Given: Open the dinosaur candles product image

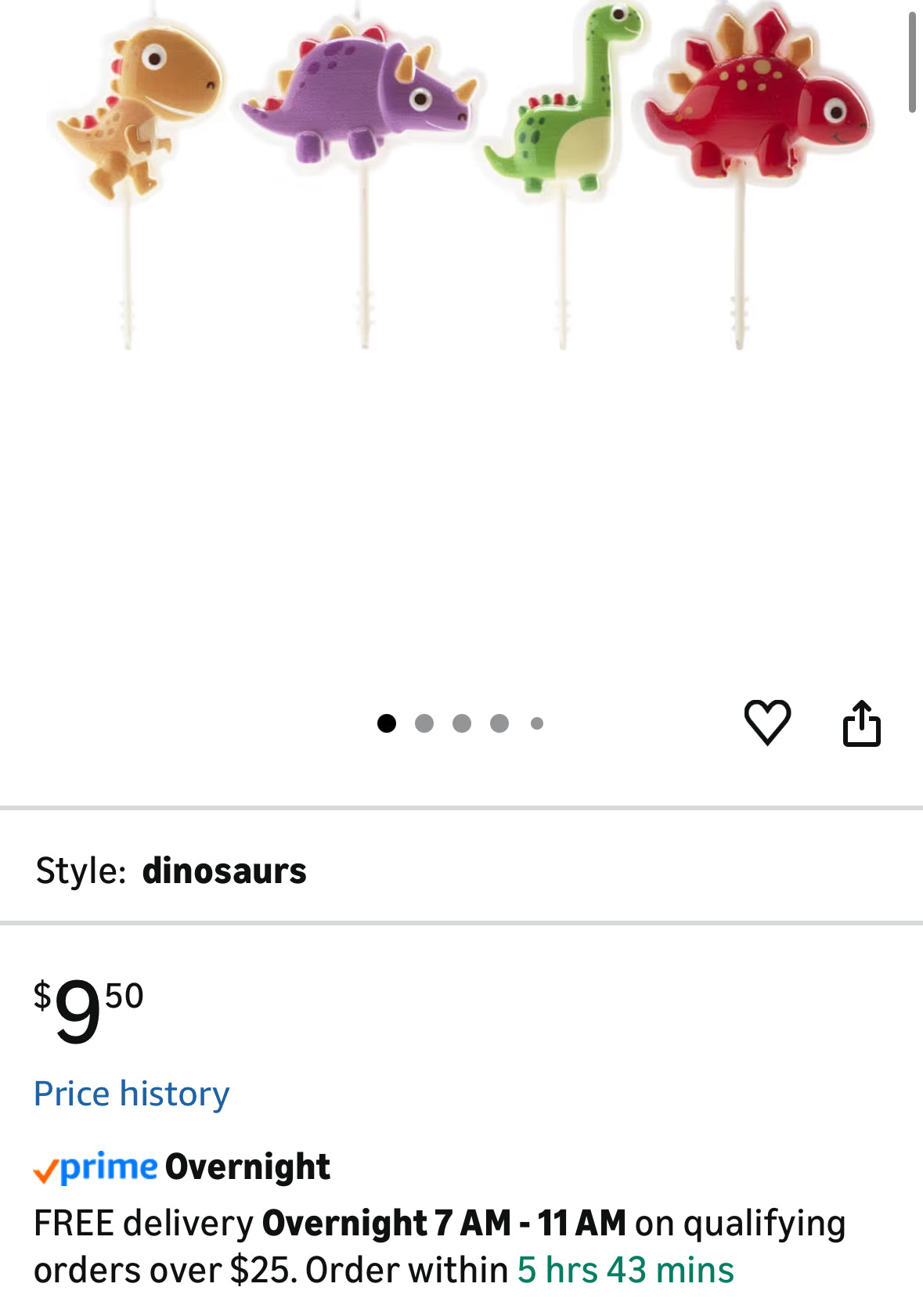Looking at the screenshot, I should point(462,180).
